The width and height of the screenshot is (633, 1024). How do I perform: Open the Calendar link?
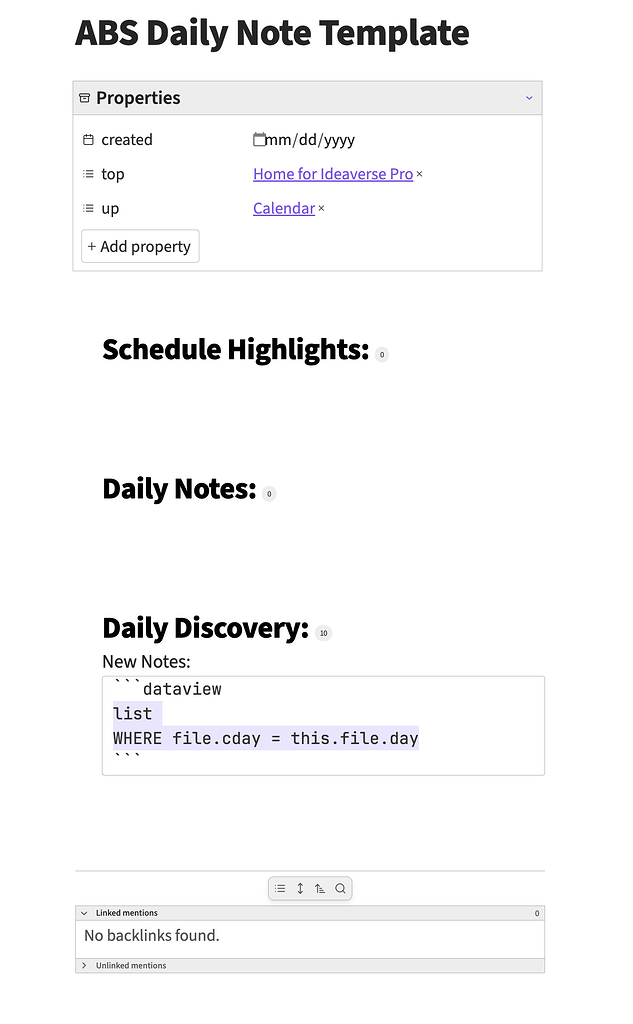(283, 209)
